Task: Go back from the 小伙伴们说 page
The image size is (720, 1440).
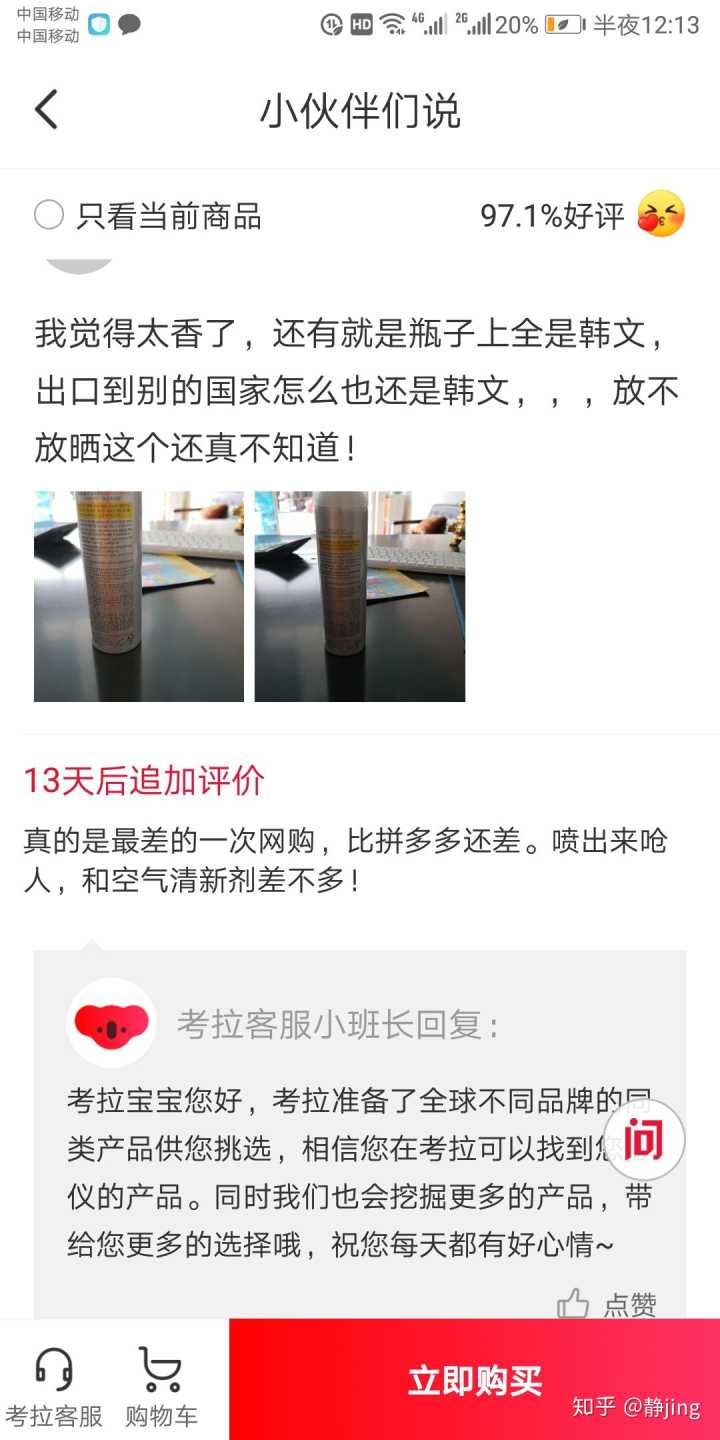Action: pyautogui.click(x=46, y=110)
